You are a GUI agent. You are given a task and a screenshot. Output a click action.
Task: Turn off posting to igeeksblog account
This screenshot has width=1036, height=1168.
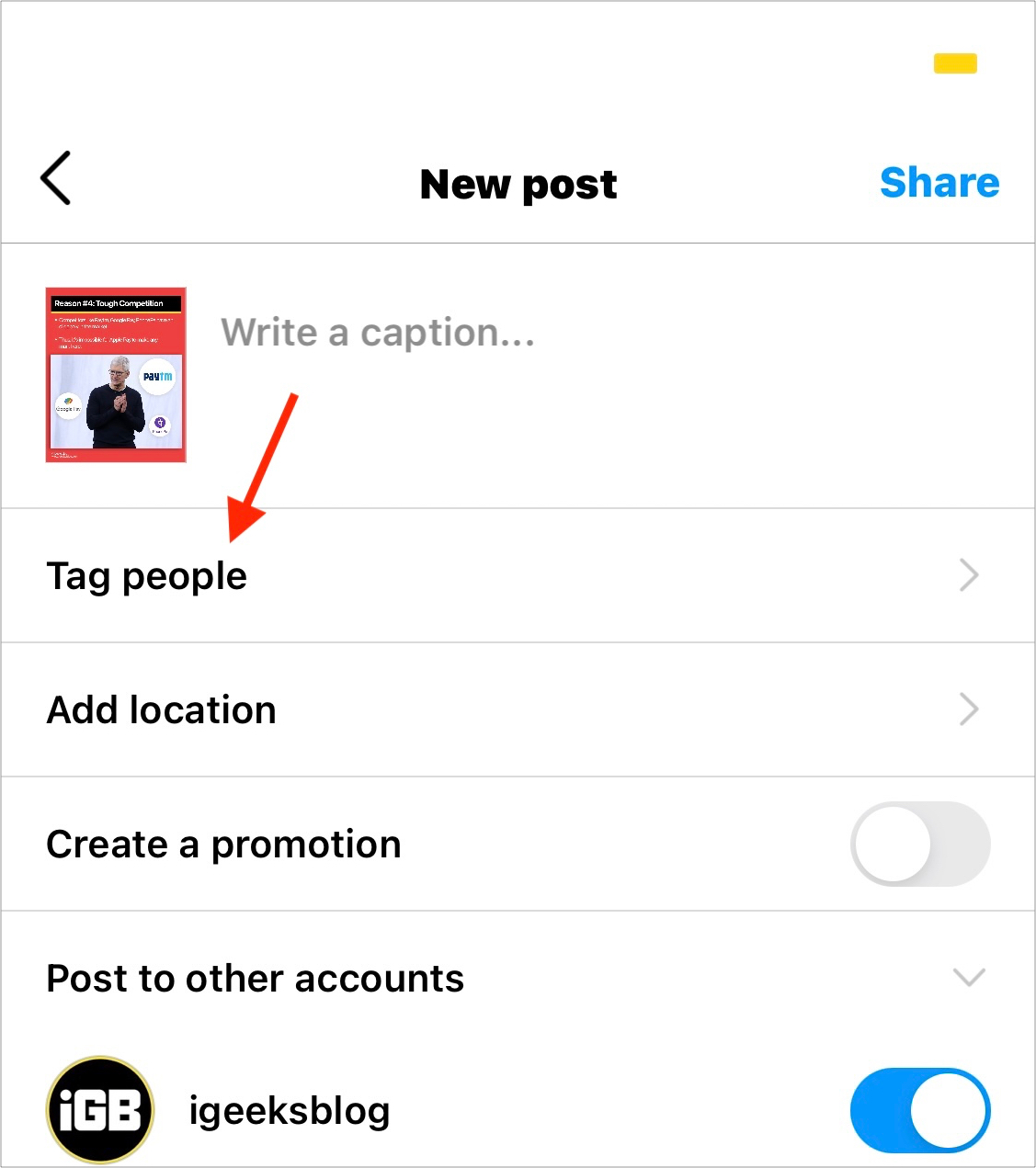click(919, 1110)
